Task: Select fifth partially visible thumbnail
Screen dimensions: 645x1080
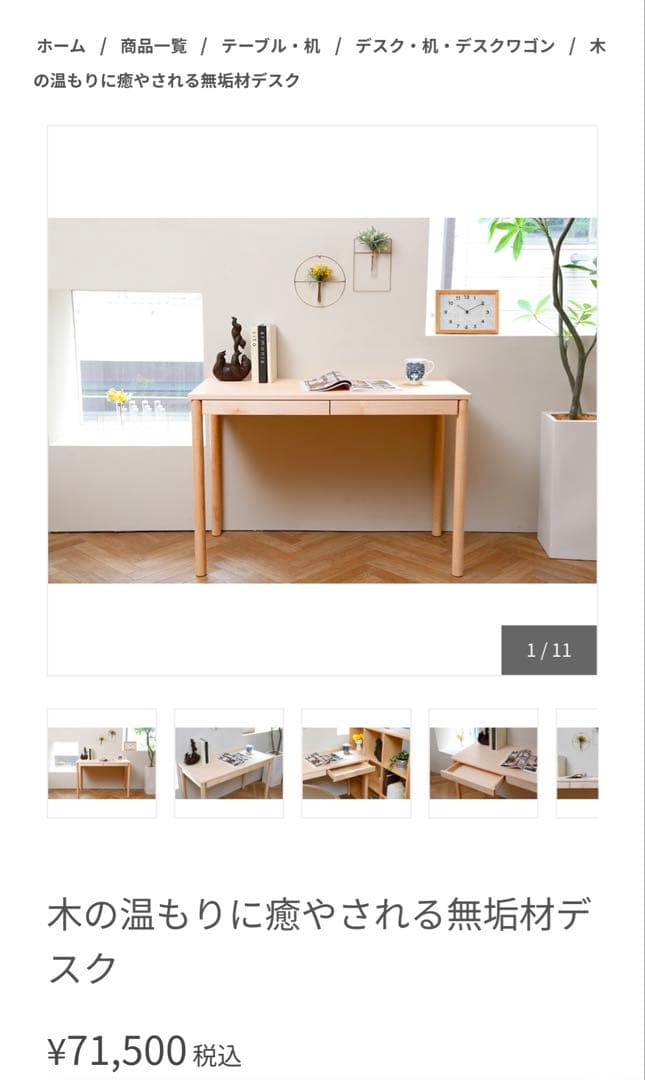Action: 578,763
